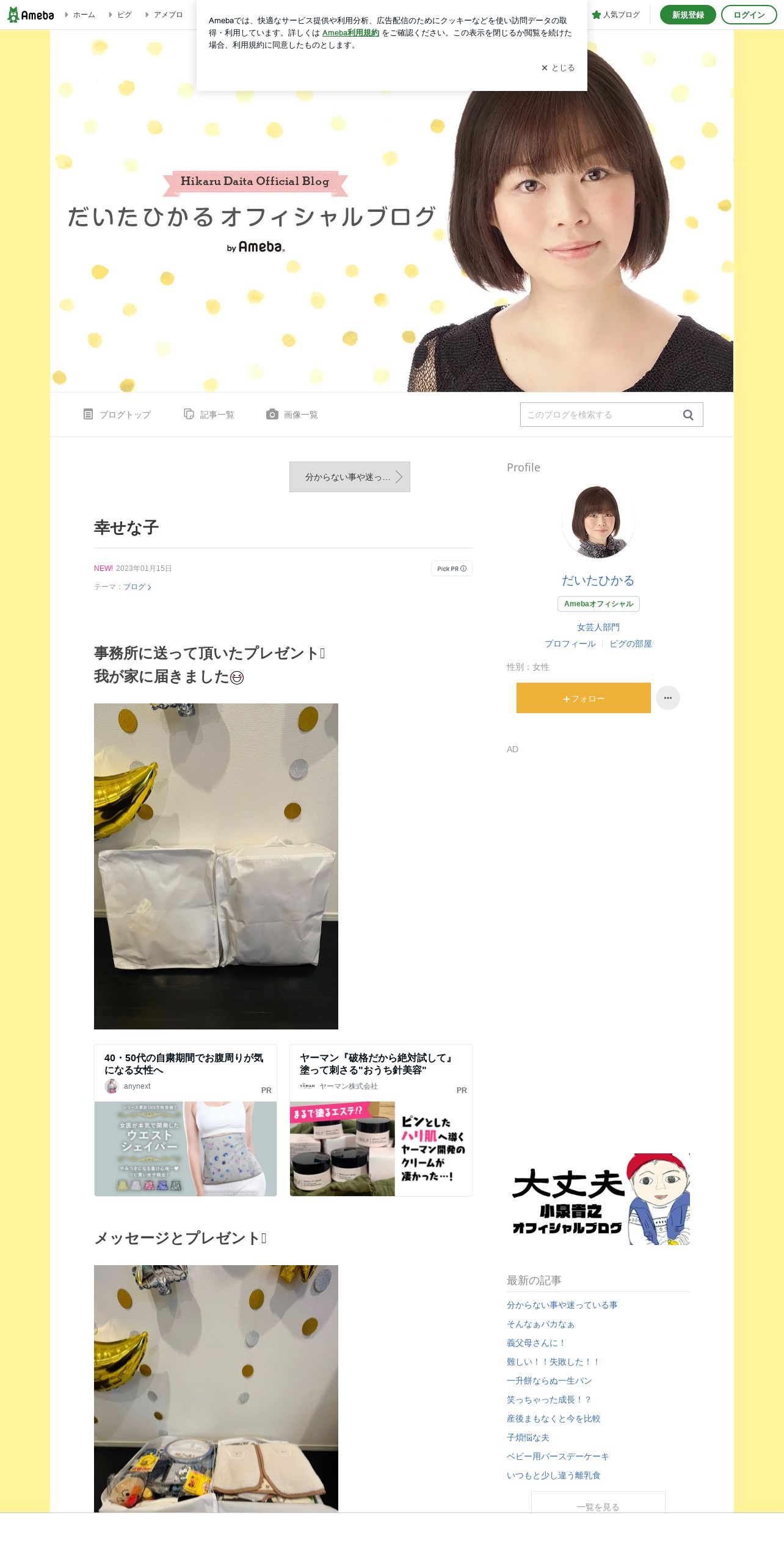Open the 女芸人部門 category link
The image size is (784, 1568).
coord(598,627)
